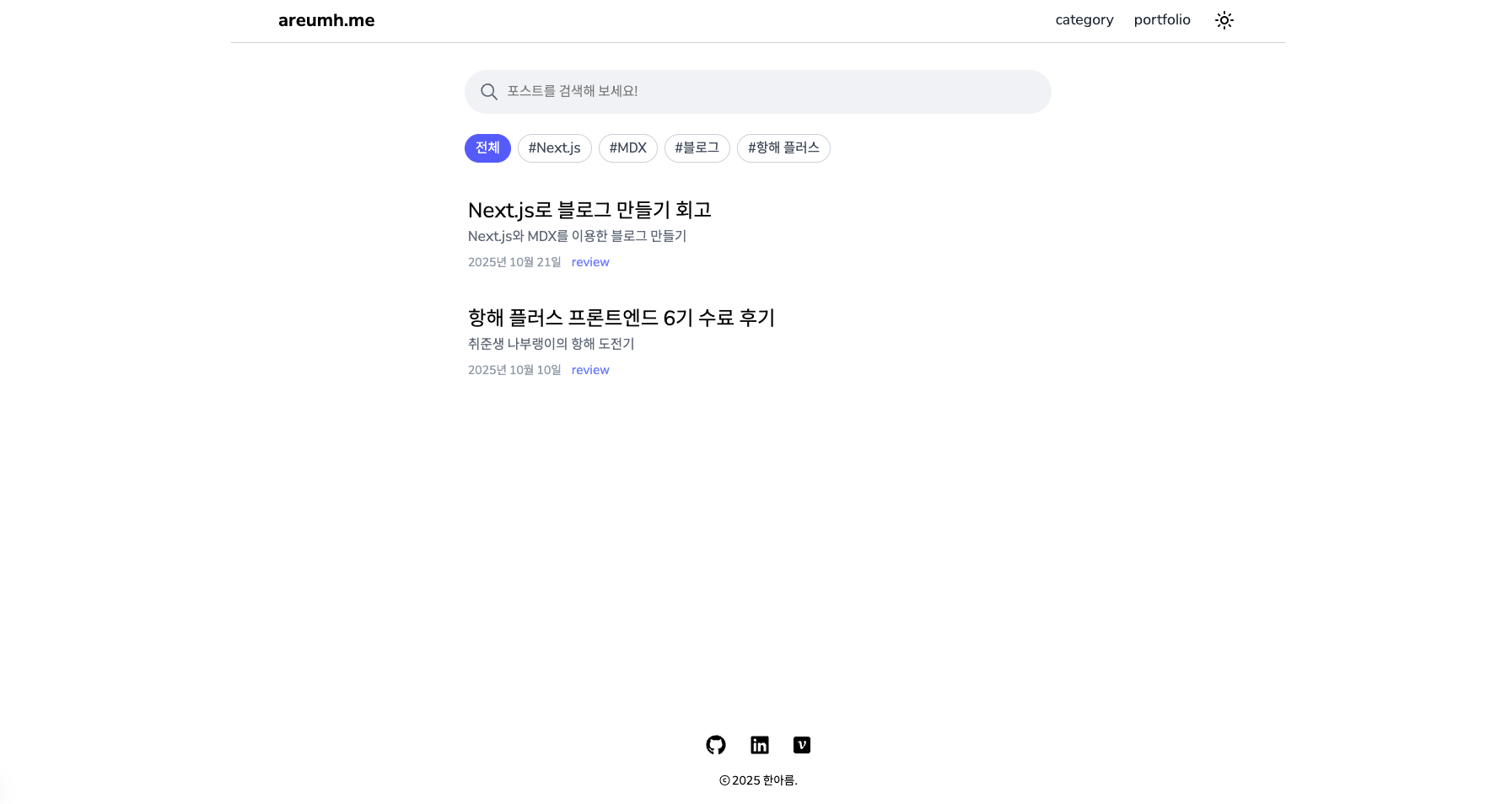Open post Next.js로 블로그 만들기 회고
Image resolution: width=1512 pixels, height=804 pixels.
(x=589, y=210)
